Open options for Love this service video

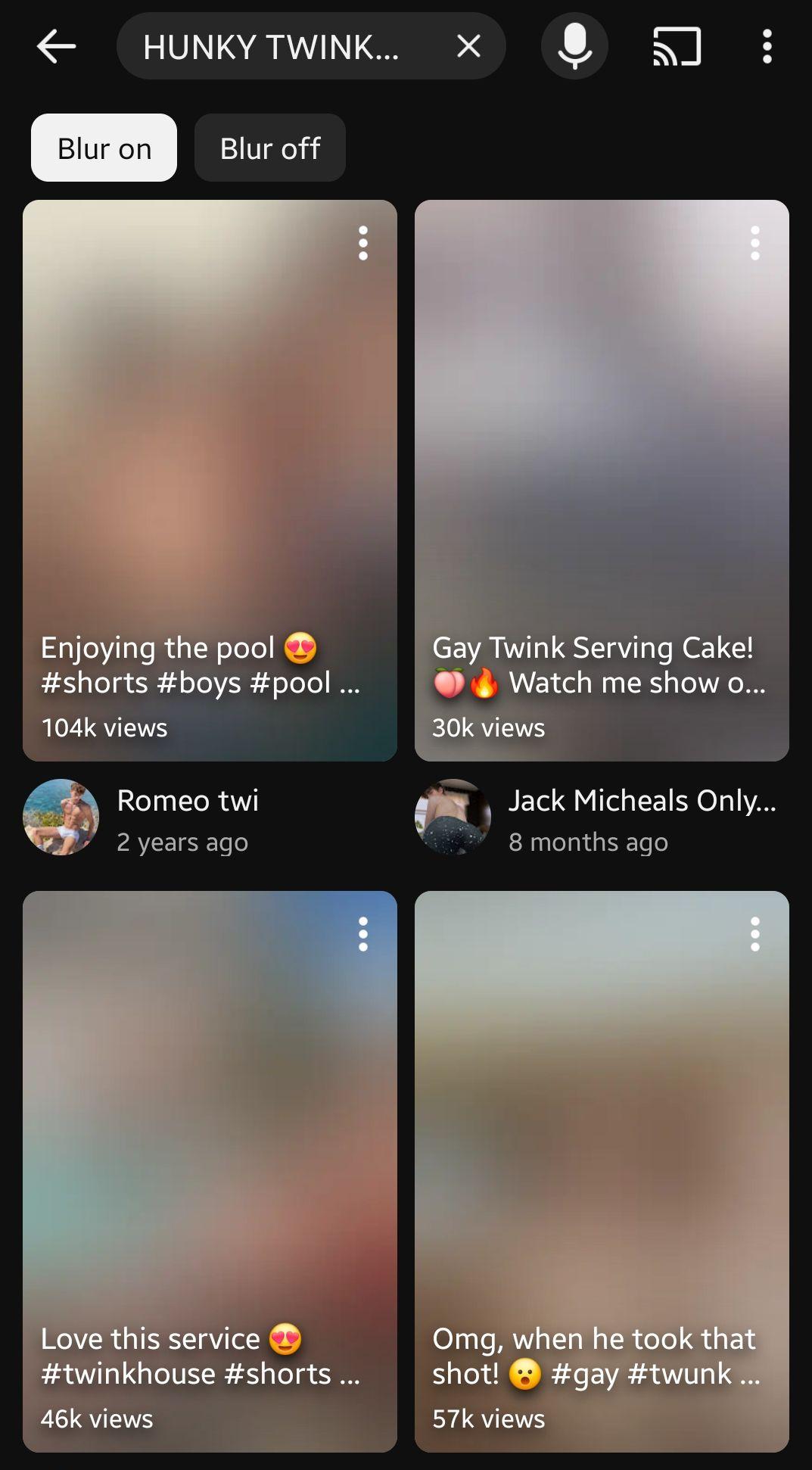coord(363,934)
